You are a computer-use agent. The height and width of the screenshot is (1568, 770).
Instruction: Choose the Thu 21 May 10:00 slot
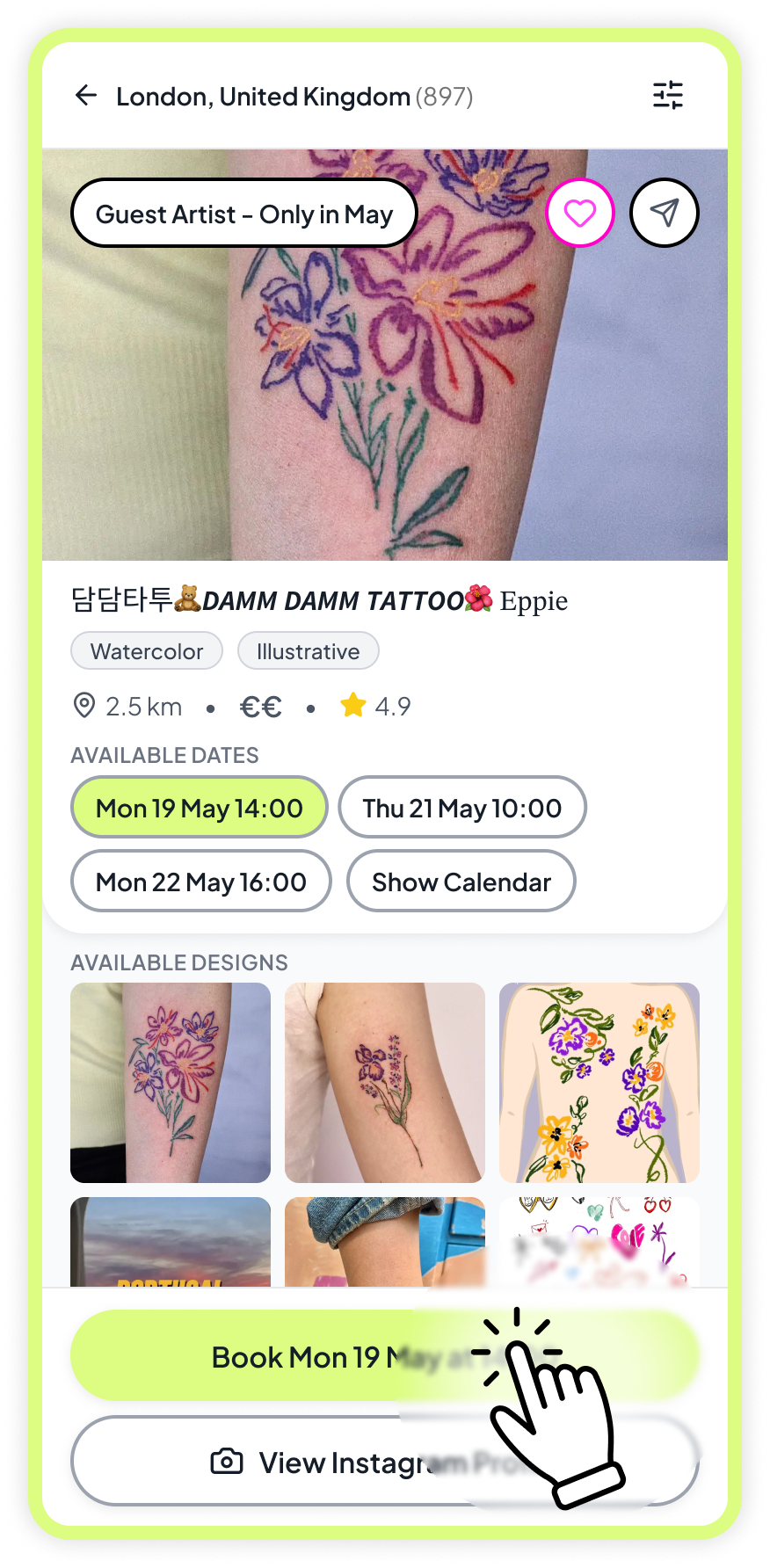(462, 808)
